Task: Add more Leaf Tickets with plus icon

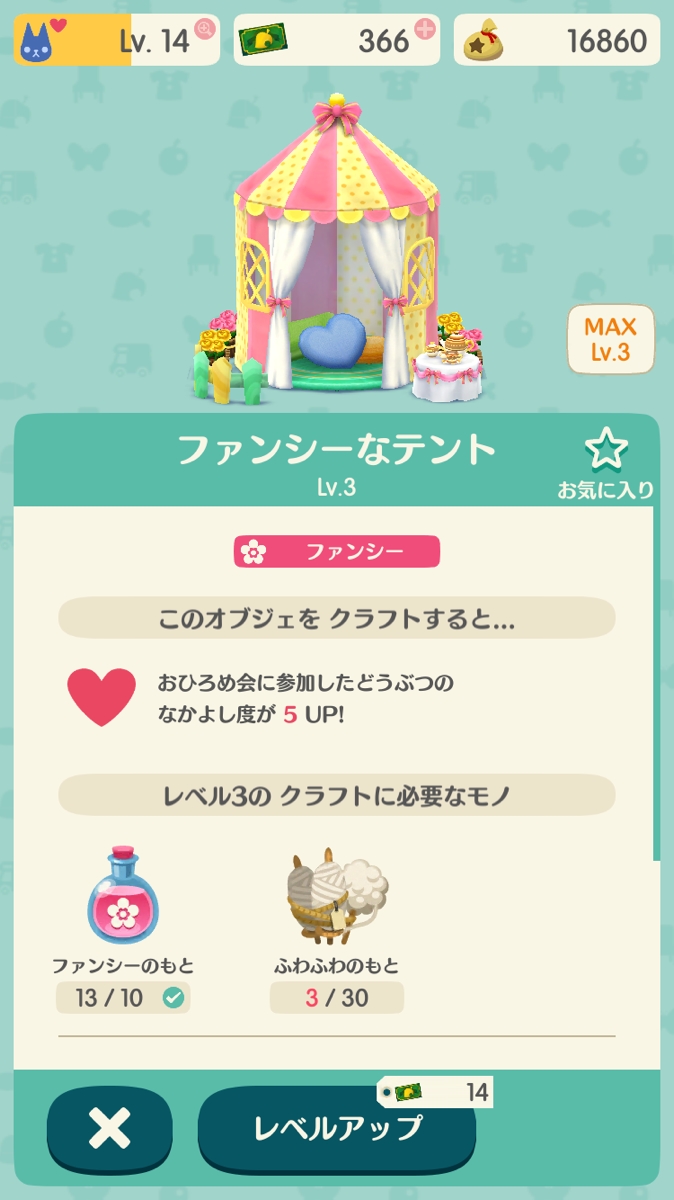Action: pyautogui.click(x=425, y=29)
